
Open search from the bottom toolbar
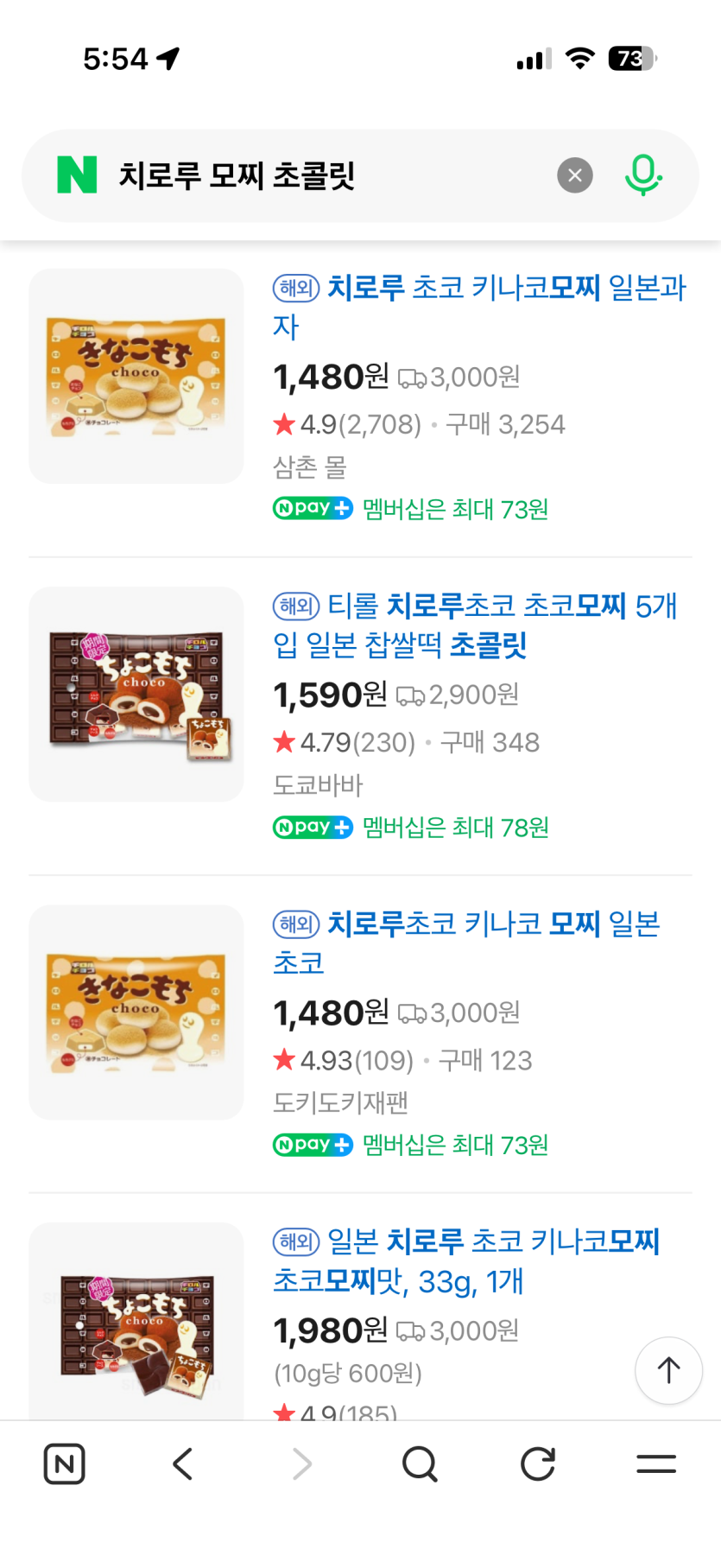[420, 1463]
